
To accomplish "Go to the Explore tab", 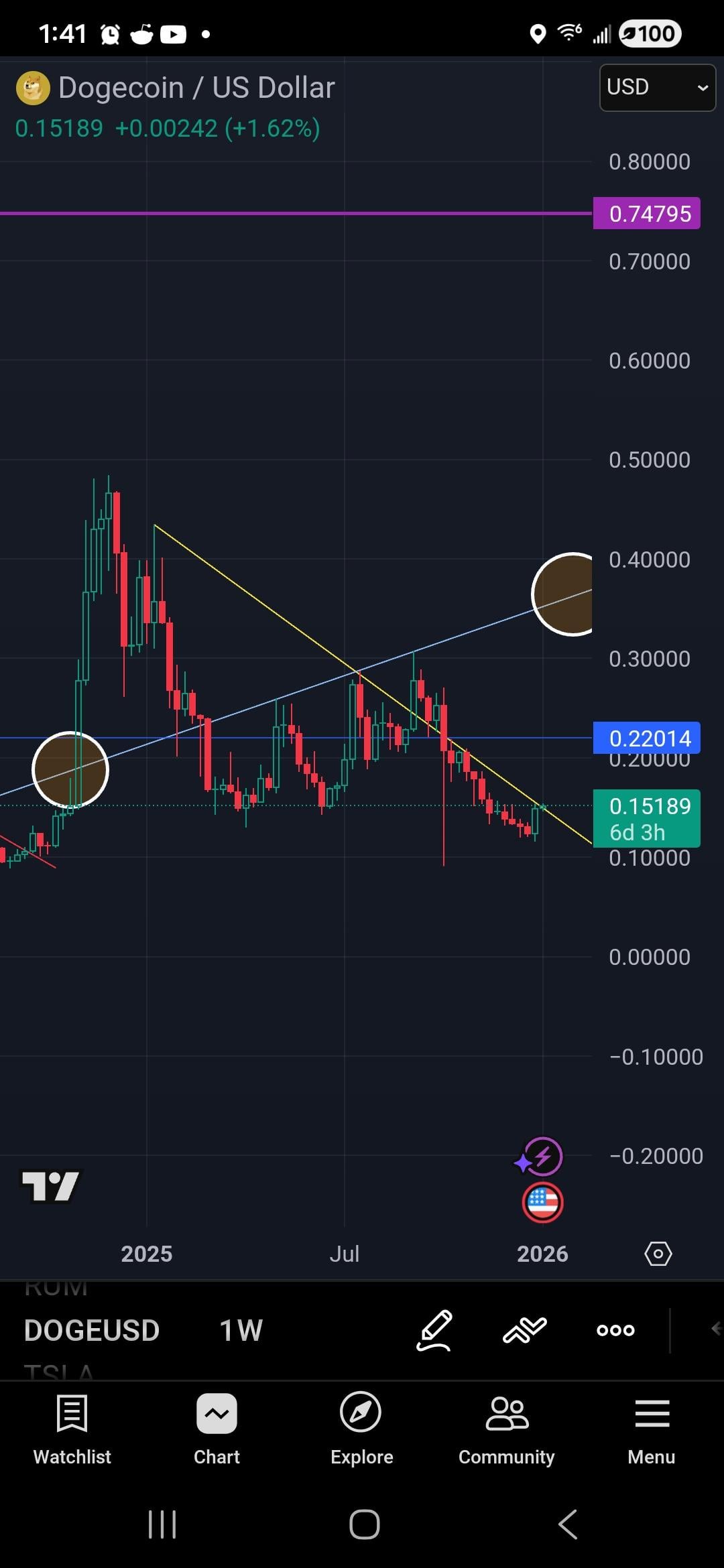I will click(x=361, y=1429).
